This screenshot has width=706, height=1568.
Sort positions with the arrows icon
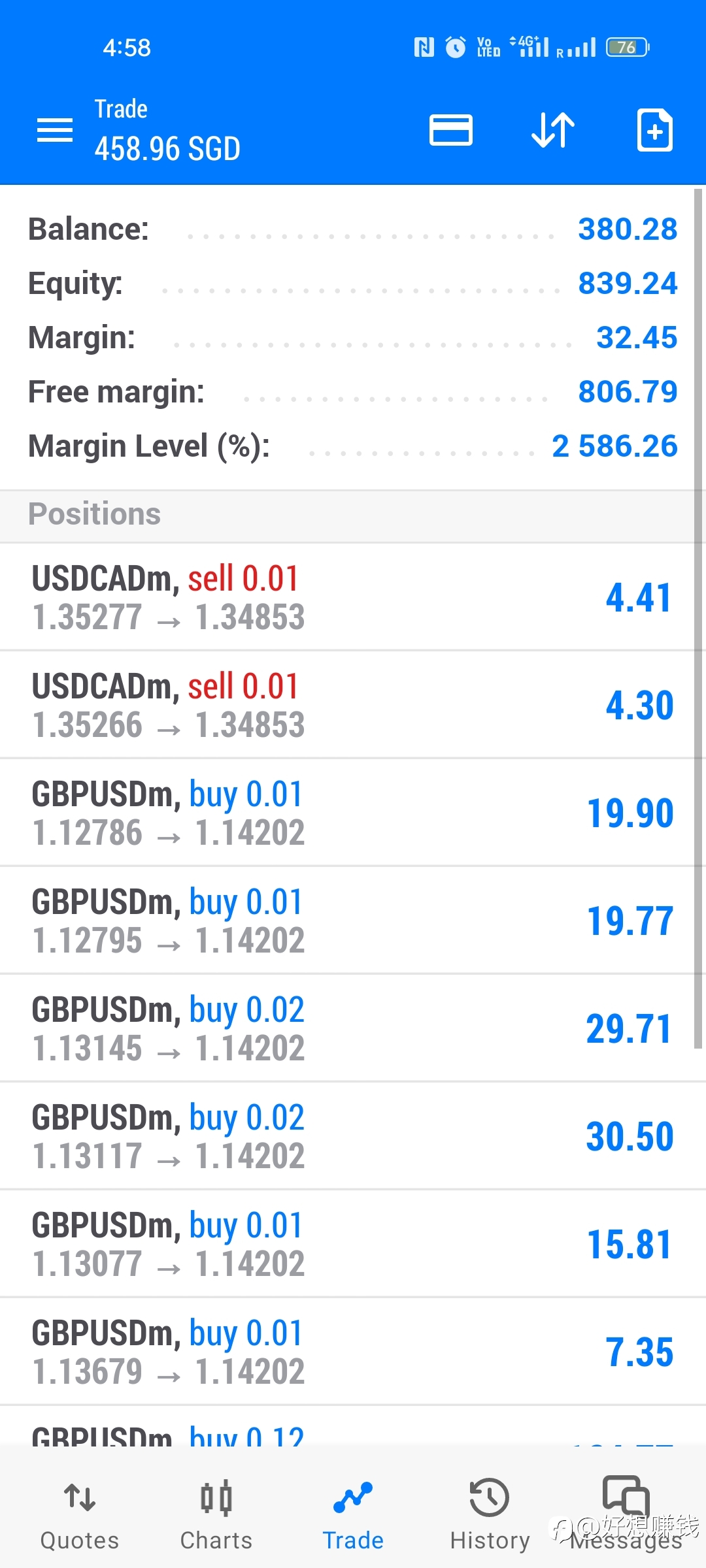tap(553, 130)
